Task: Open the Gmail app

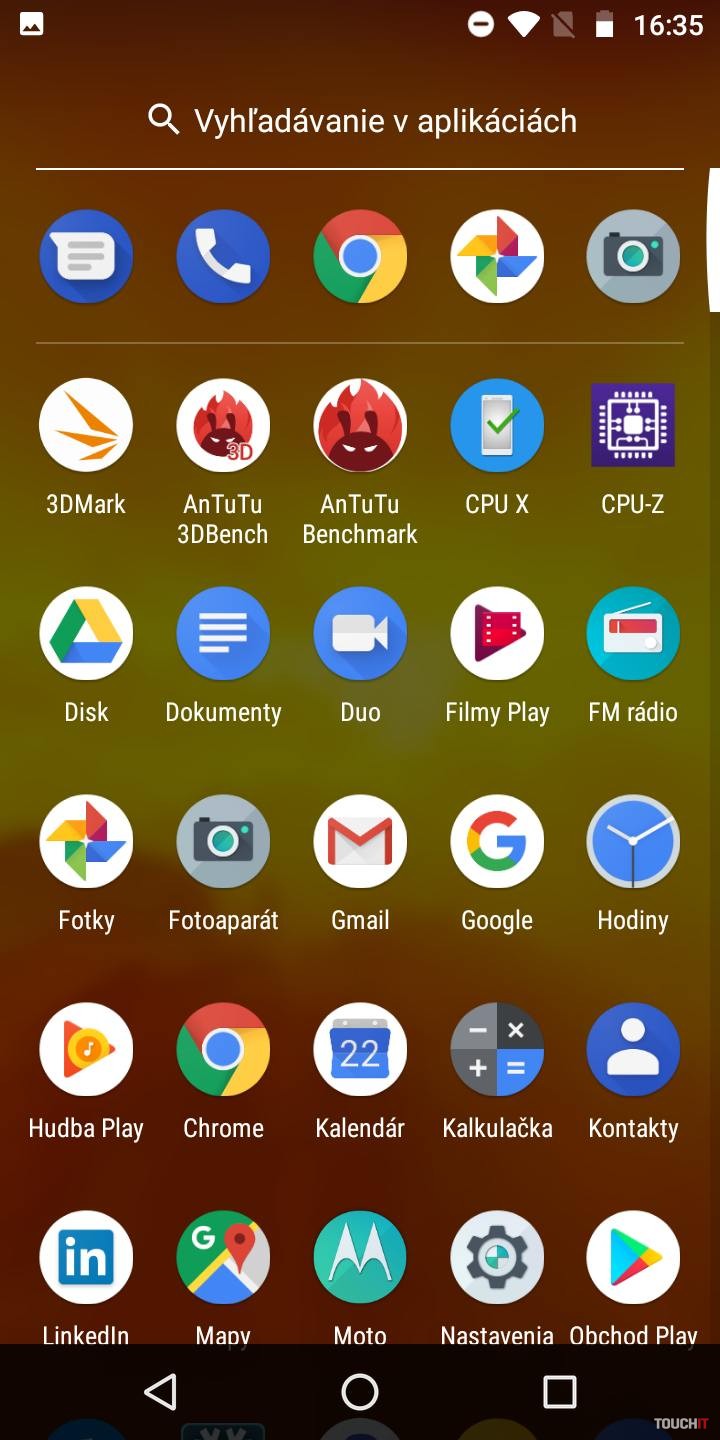Action: pyautogui.click(x=360, y=841)
